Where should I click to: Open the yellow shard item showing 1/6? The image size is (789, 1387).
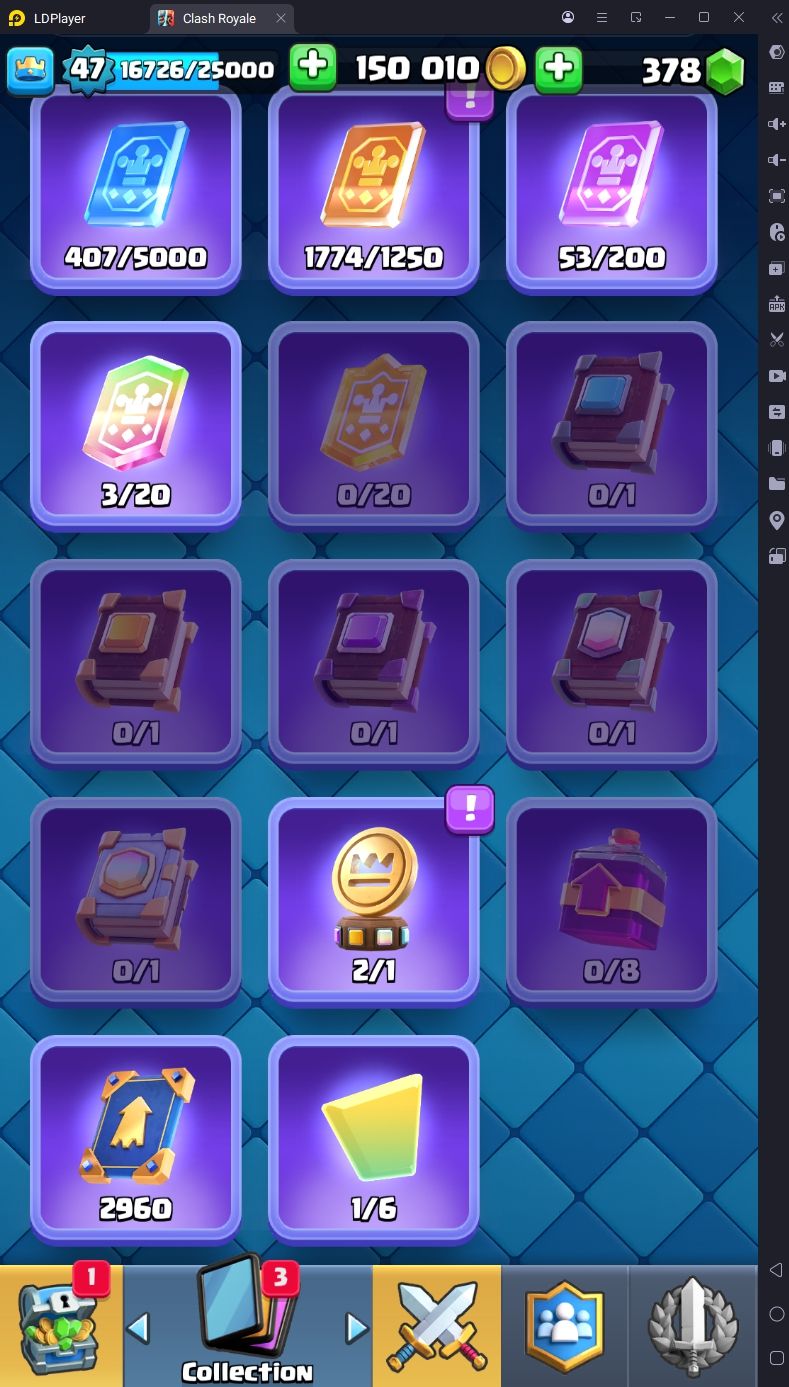click(374, 1139)
